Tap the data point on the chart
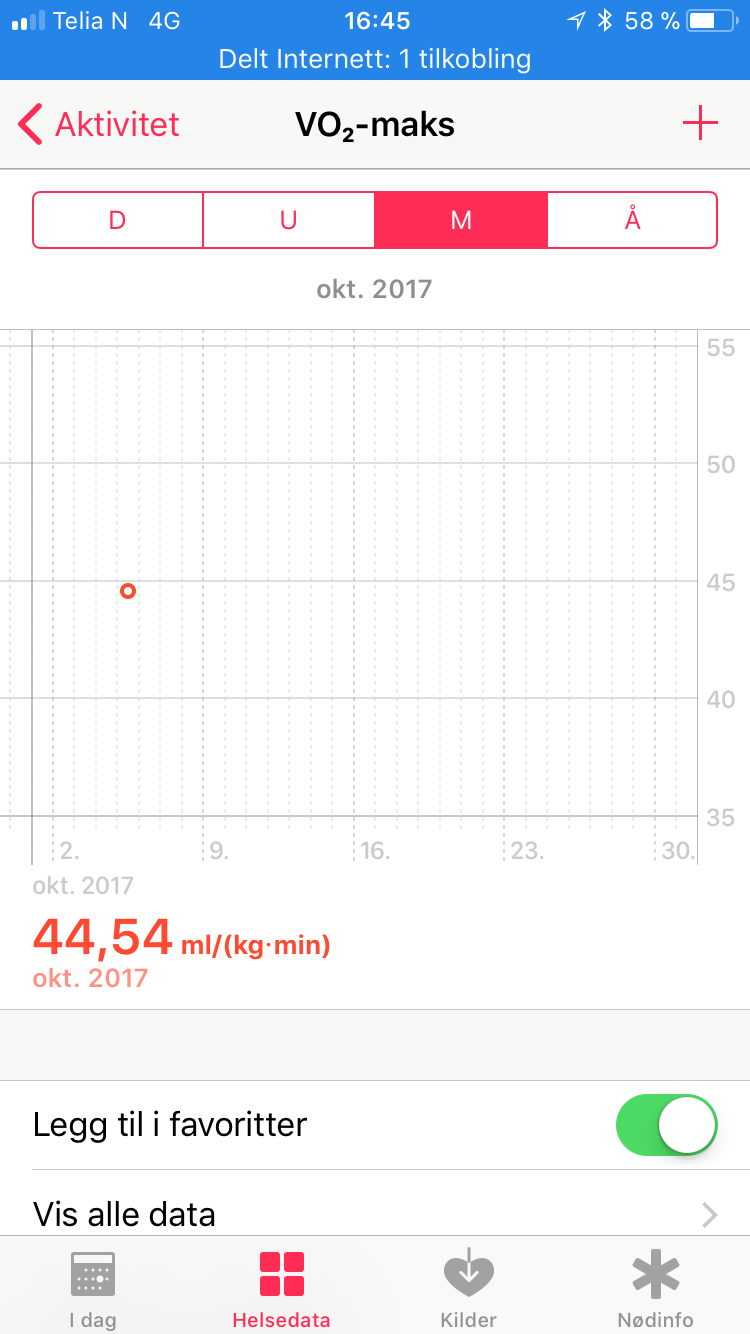 128,591
